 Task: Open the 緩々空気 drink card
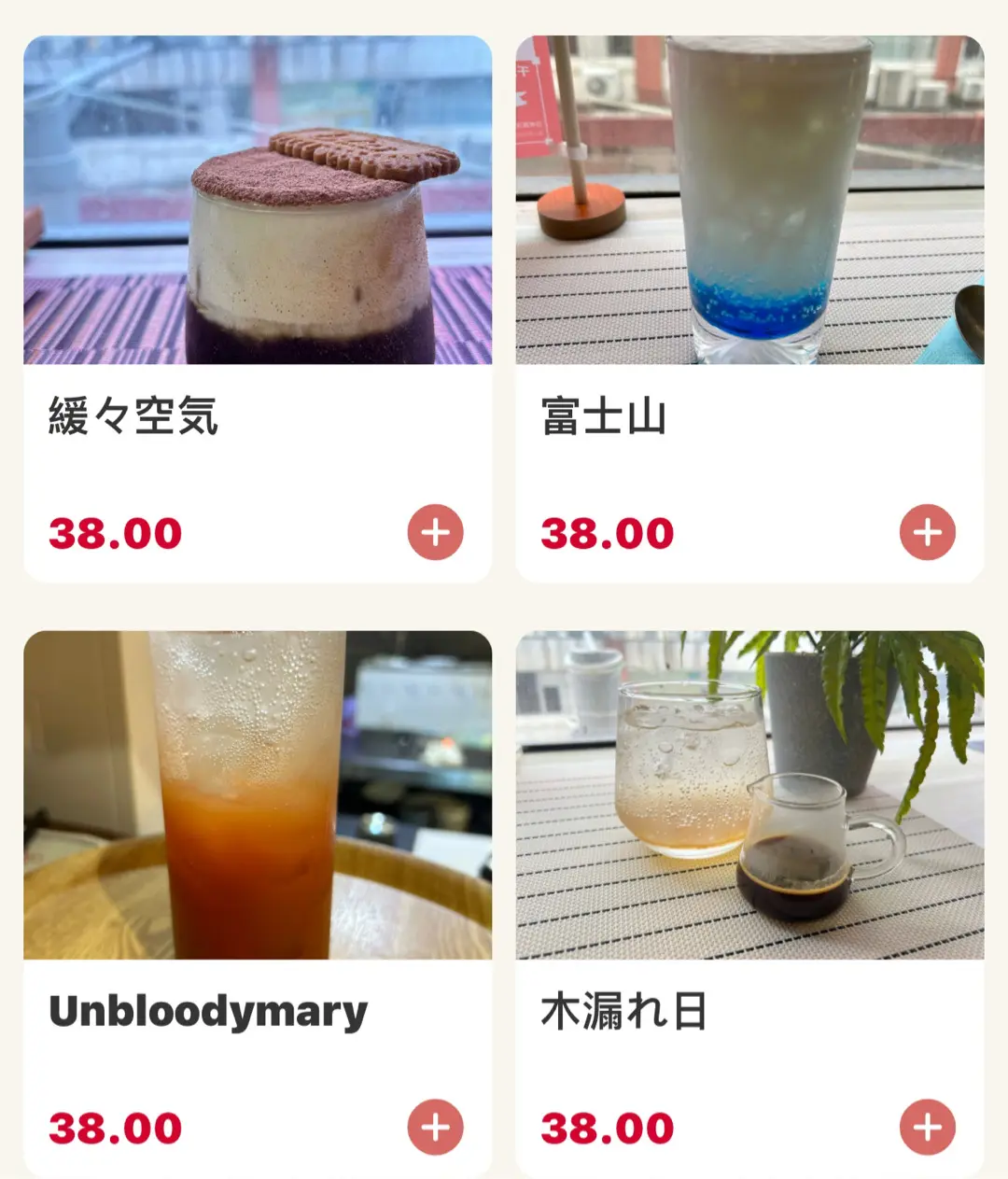tap(258, 201)
